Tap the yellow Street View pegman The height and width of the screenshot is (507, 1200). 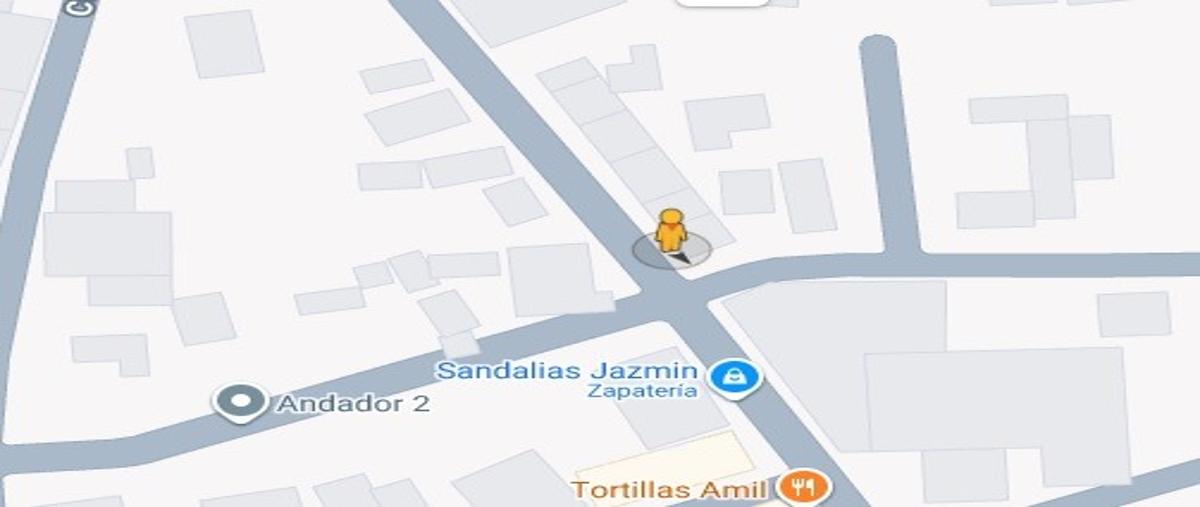pos(670,231)
